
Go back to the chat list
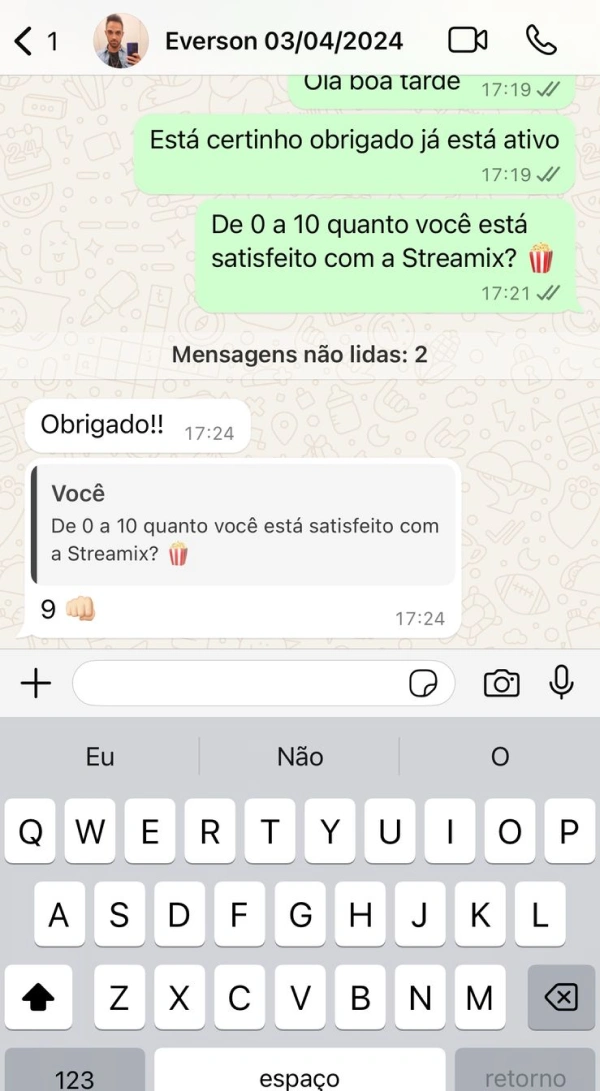pyautogui.click(x=34, y=41)
